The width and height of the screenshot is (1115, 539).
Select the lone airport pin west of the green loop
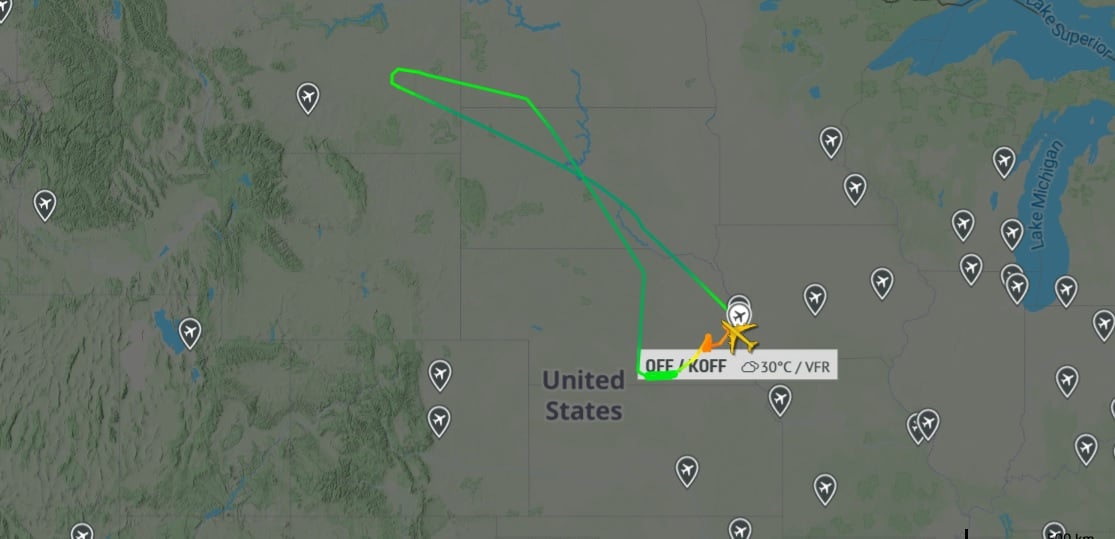point(308,97)
